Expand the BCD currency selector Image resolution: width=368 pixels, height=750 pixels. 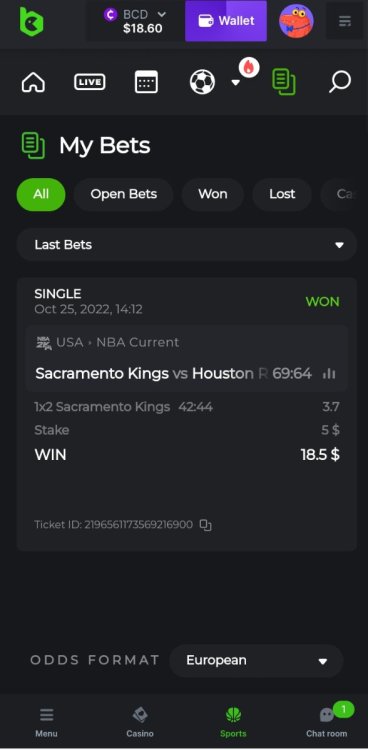135,21
